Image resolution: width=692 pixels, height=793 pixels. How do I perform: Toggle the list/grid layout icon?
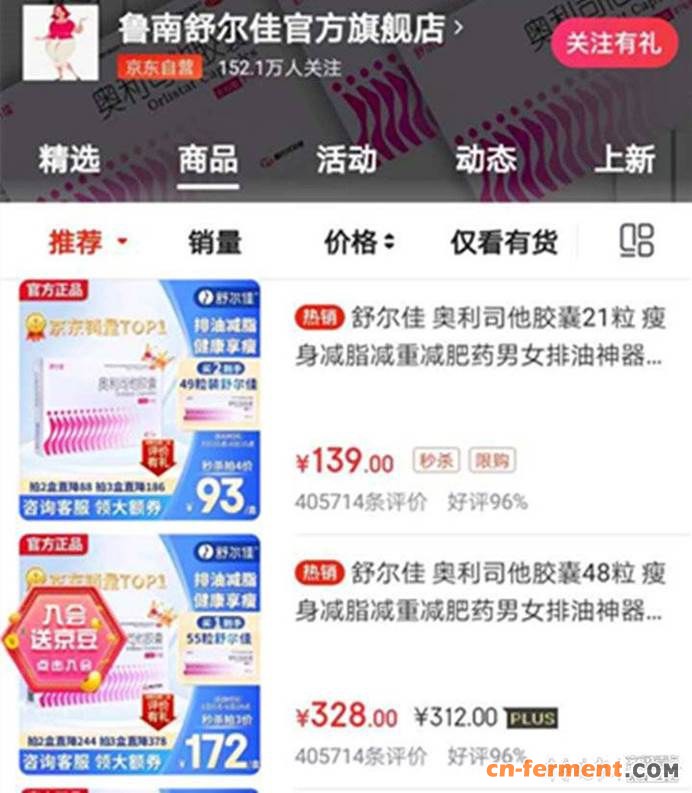pos(636,241)
